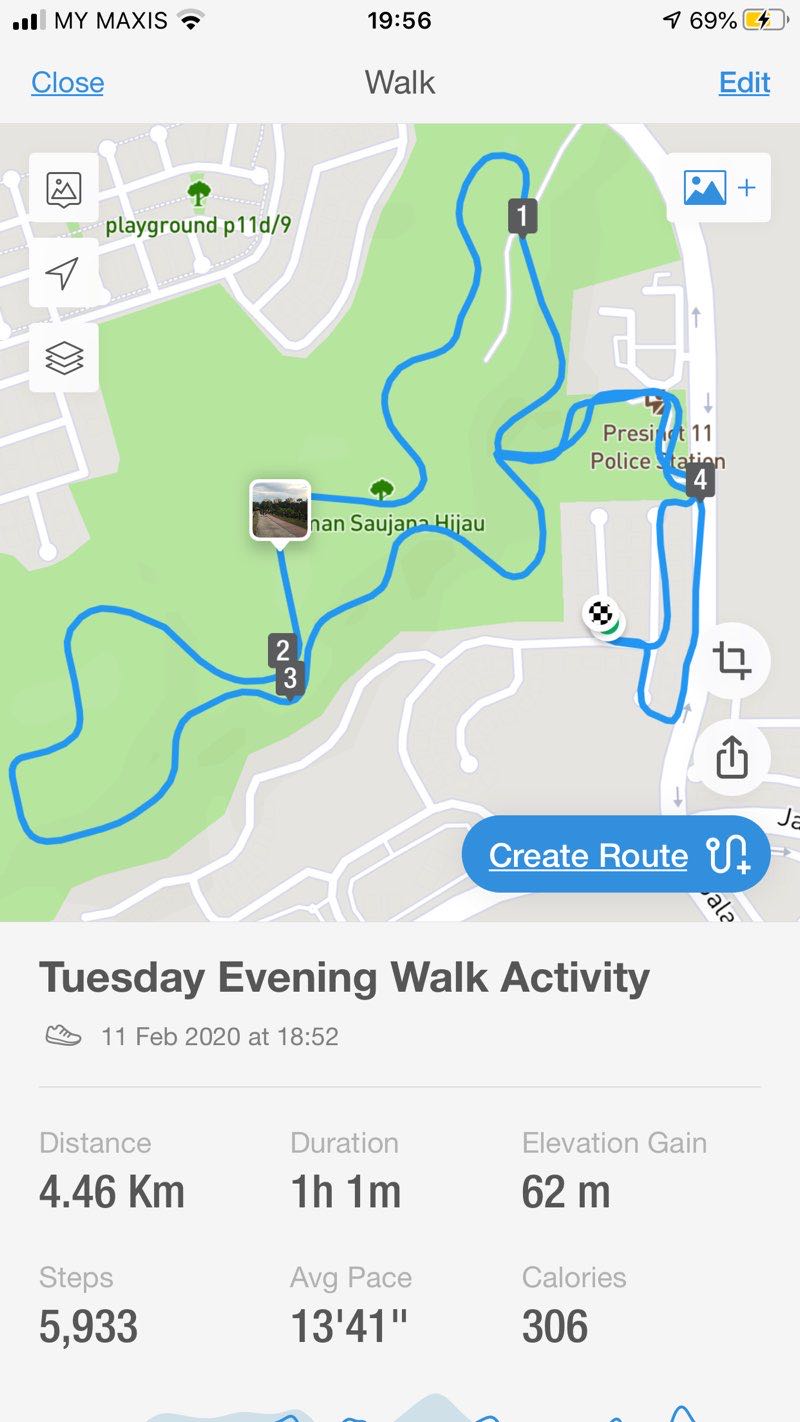Viewport: 800px width, 1422px height.
Task: Center map on current location
Action: pyautogui.click(x=64, y=273)
